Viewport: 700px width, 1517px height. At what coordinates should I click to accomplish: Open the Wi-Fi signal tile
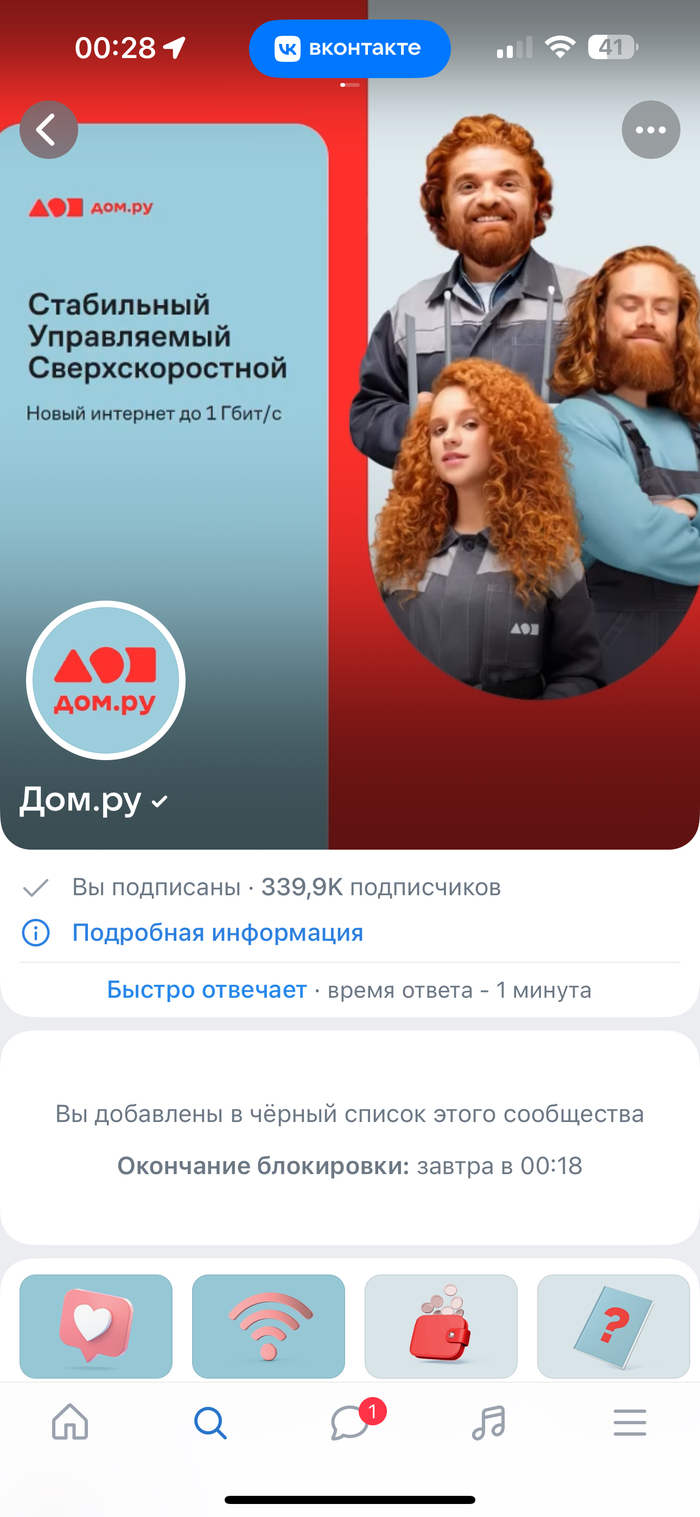tap(268, 1326)
